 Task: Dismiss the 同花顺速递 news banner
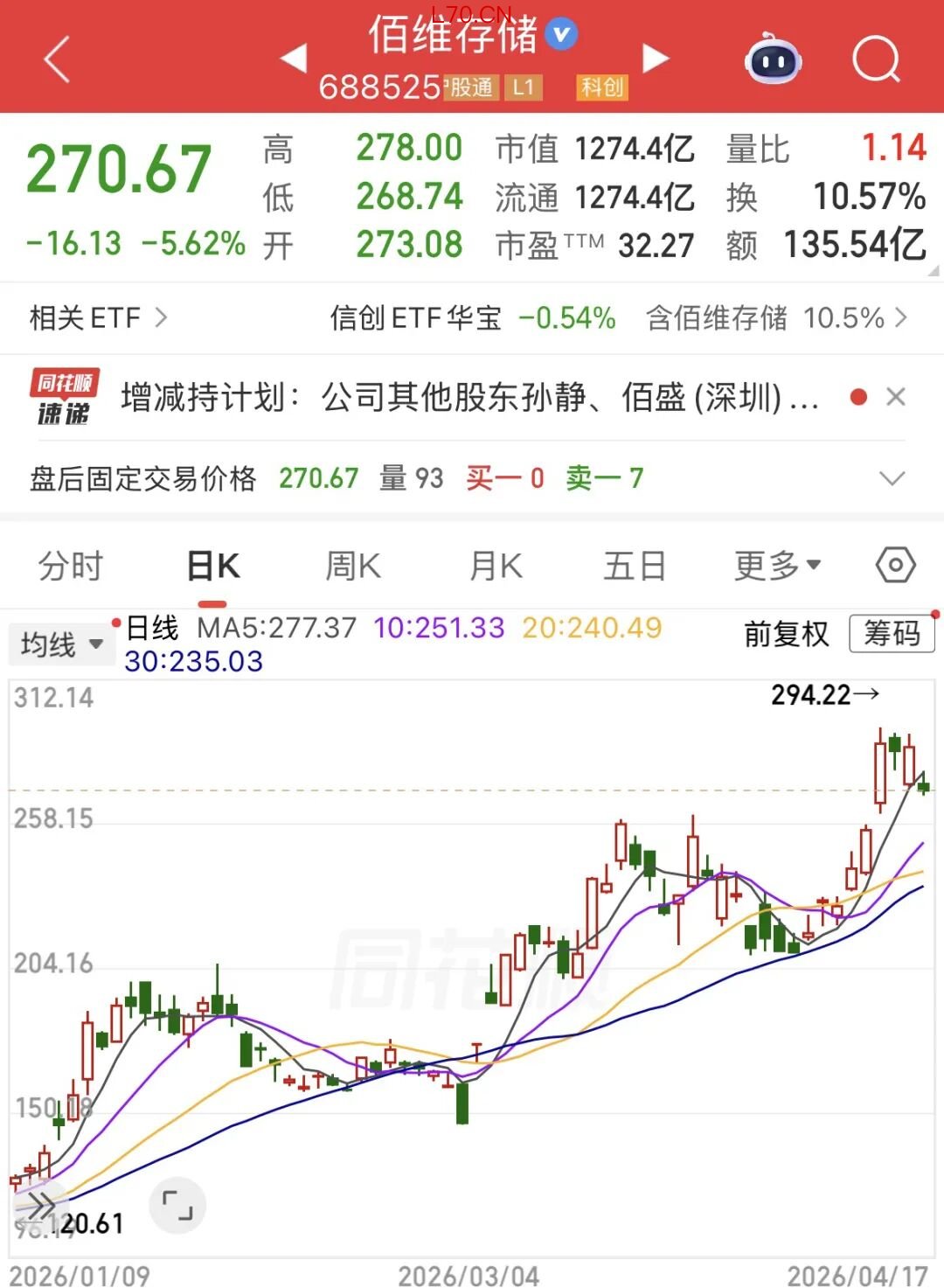point(896,397)
